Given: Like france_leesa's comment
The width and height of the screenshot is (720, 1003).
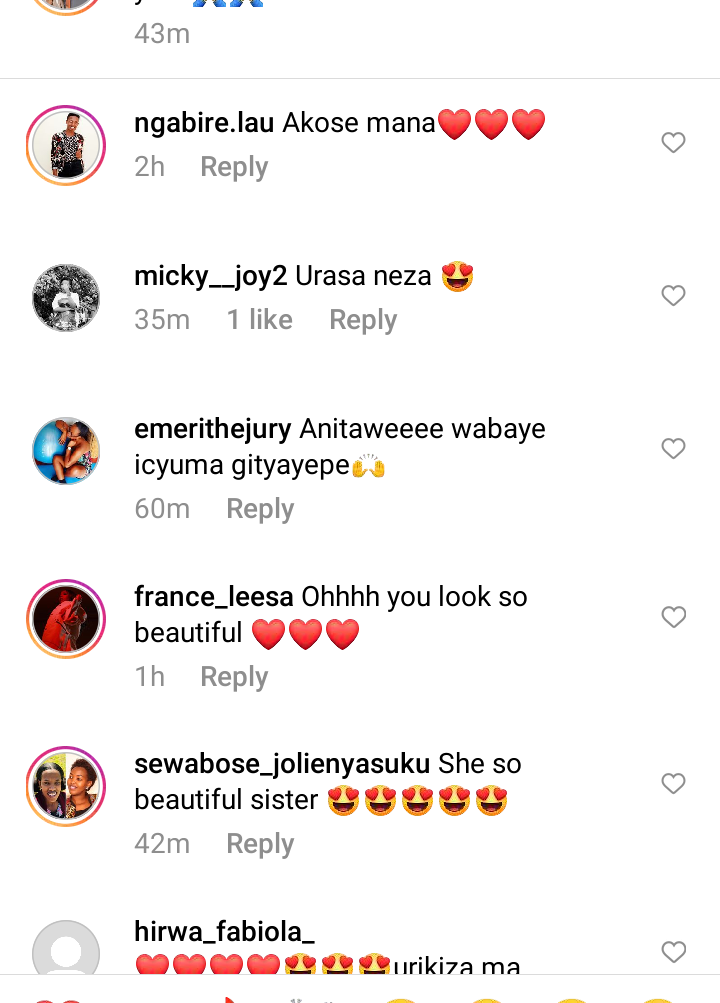Looking at the screenshot, I should (673, 617).
